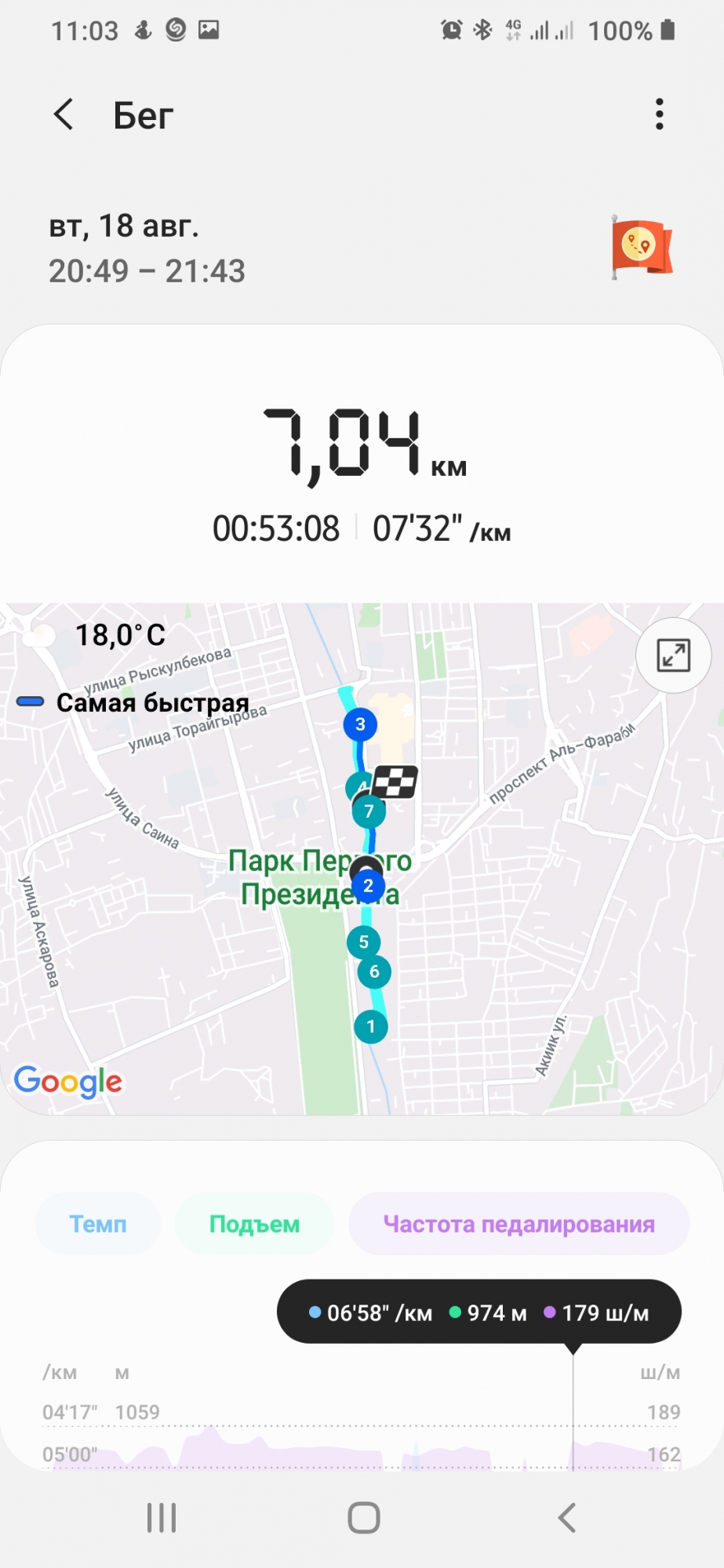Viewport: 724px width, 1568px height.
Task: Tap the kilometer 3 marker on the map
Action: point(360,724)
